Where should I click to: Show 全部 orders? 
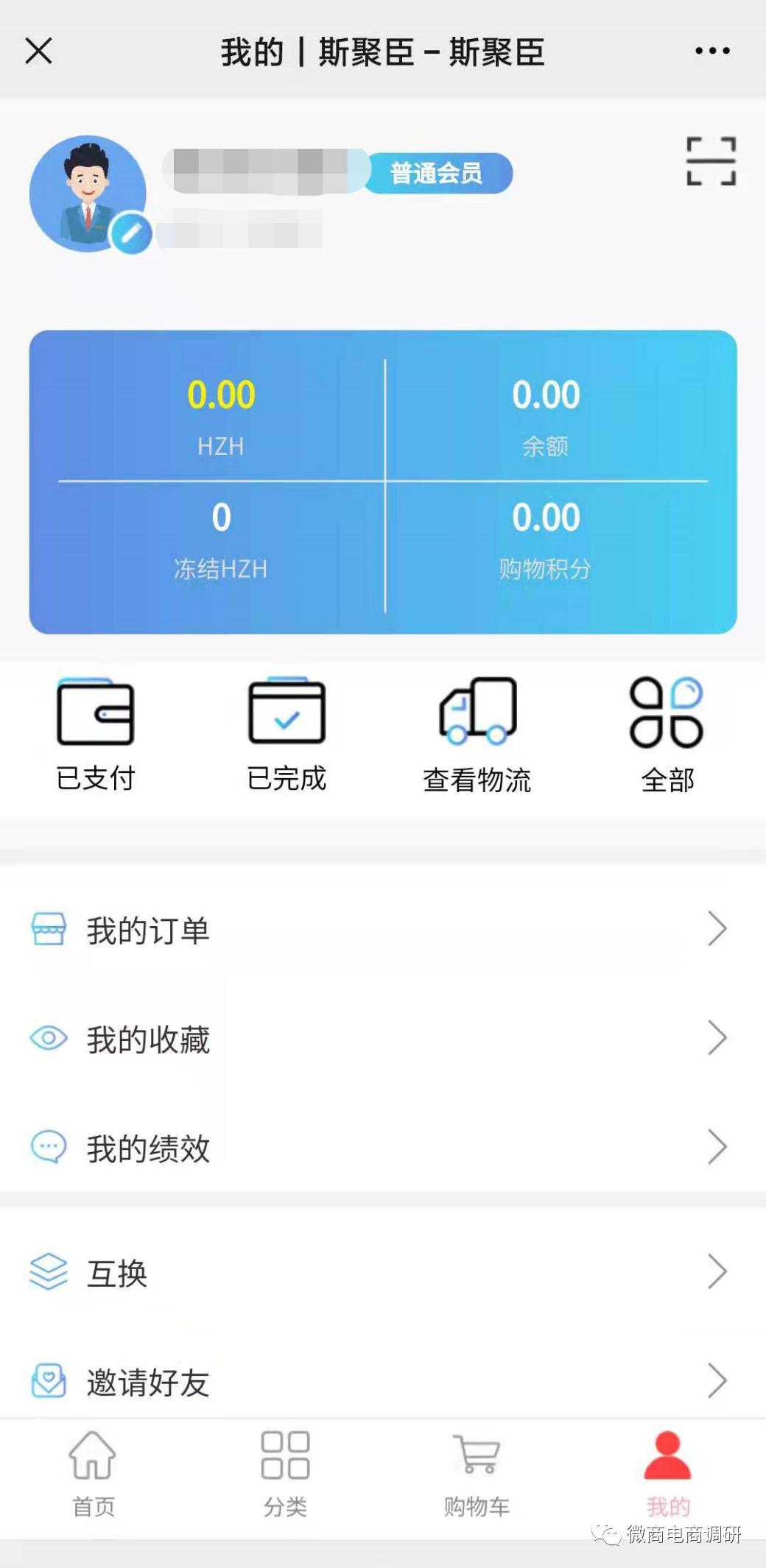tap(667, 735)
